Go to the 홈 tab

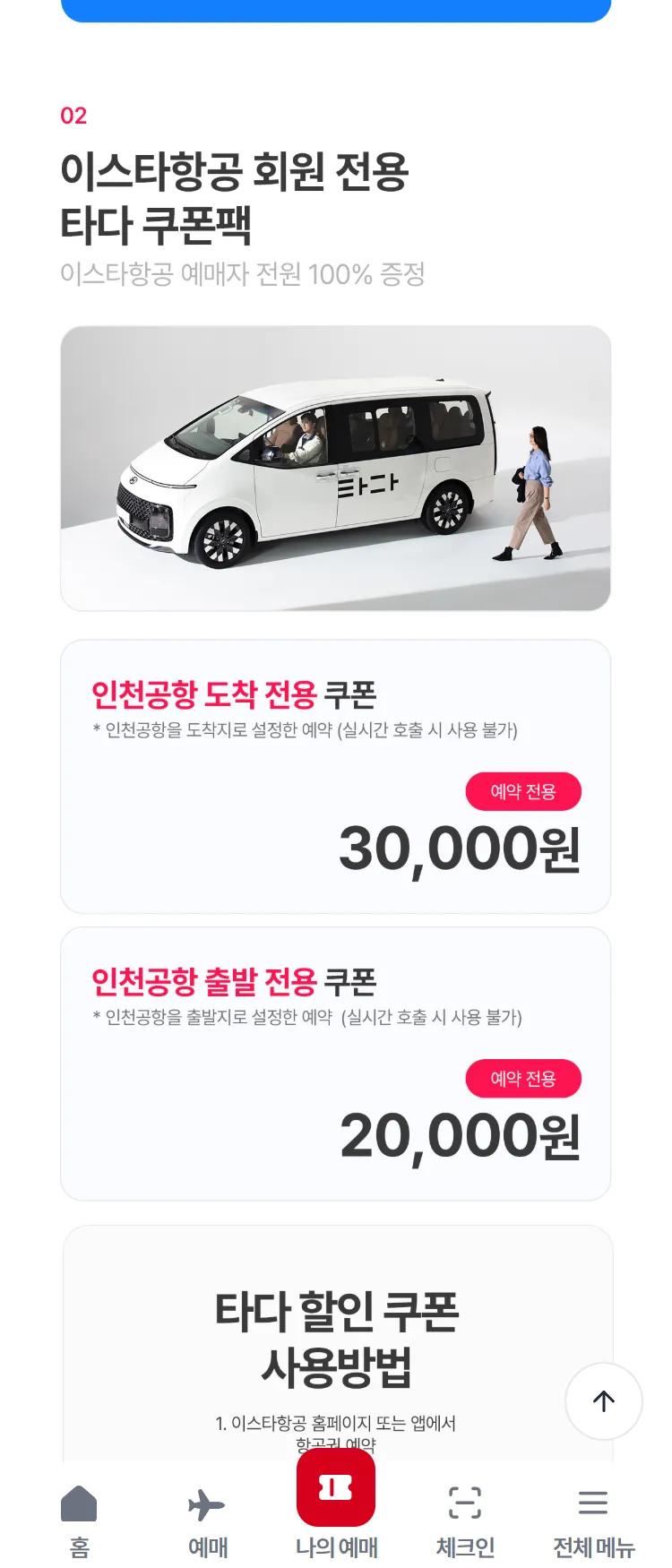[x=79, y=1519]
